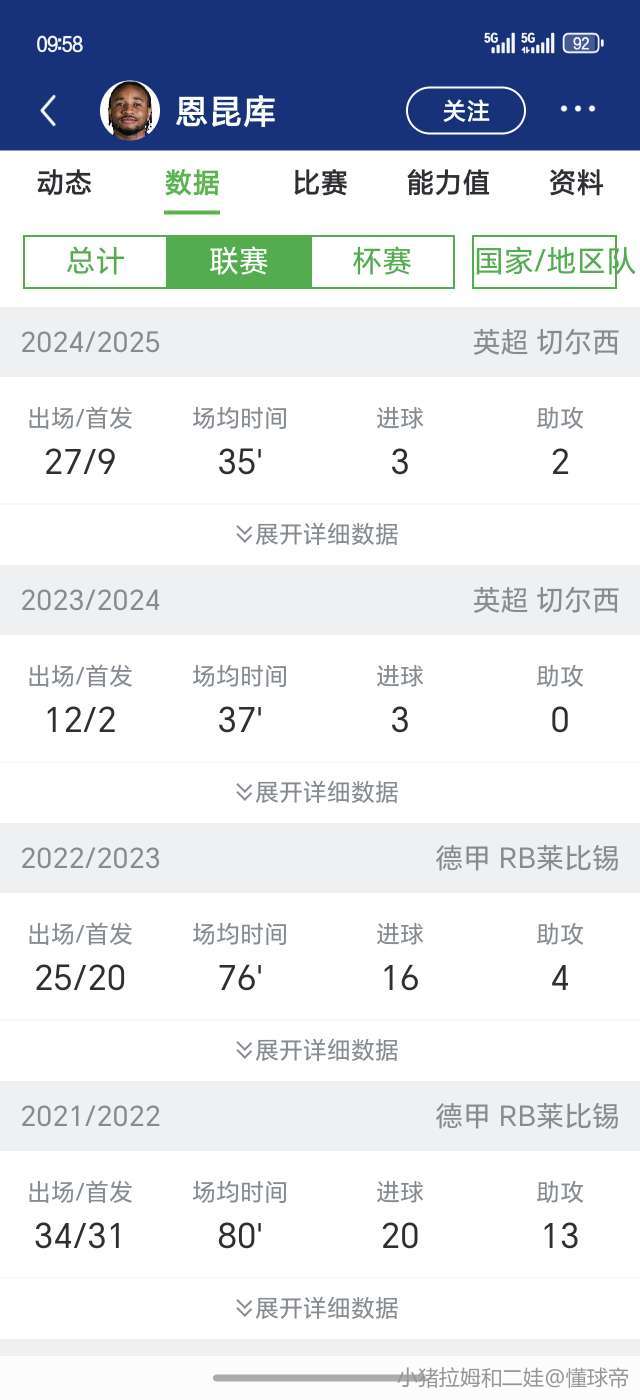This screenshot has width=640, height=1400.
Task: Select the 联赛 segment
Action: pyautogui.click(x=239, y=262)
